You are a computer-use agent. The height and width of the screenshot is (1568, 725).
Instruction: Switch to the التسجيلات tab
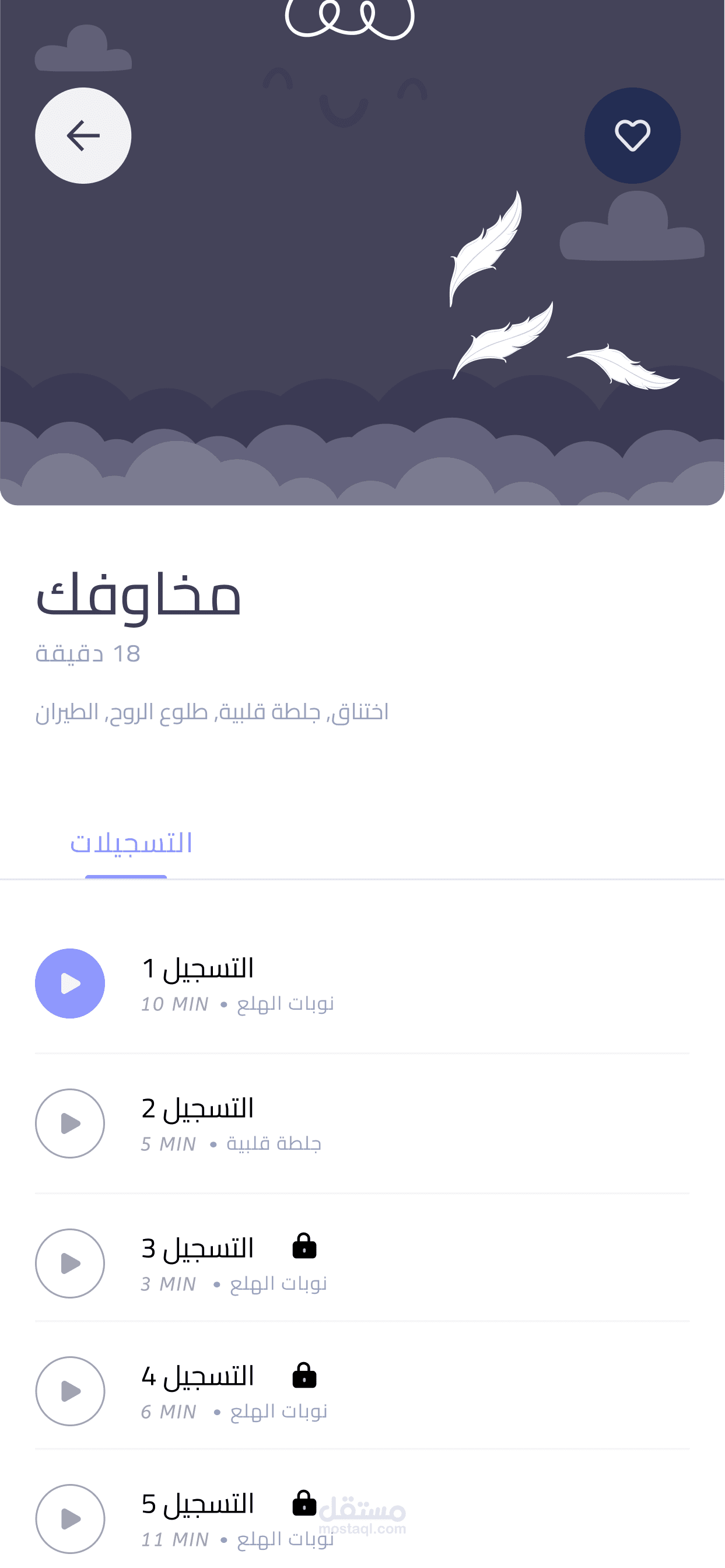tap(131, 843)
